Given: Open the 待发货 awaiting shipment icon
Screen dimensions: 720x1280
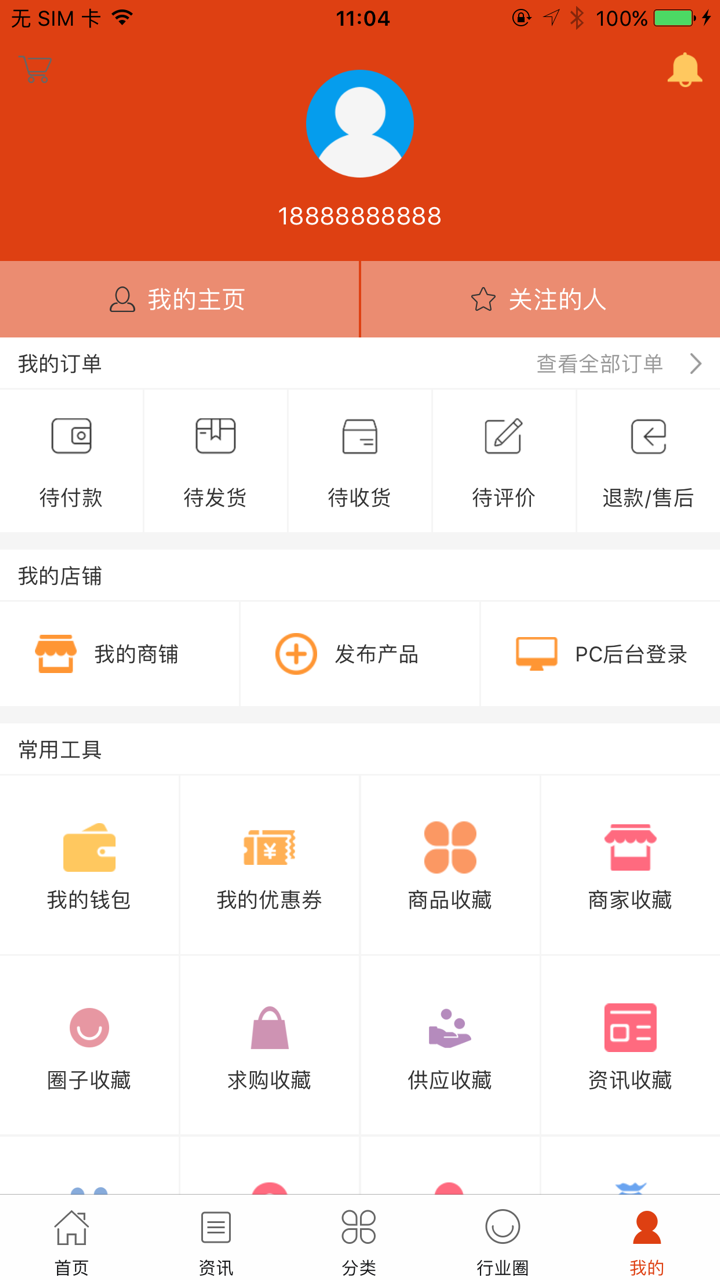Looking at the screenshot, I should [215, 460].
